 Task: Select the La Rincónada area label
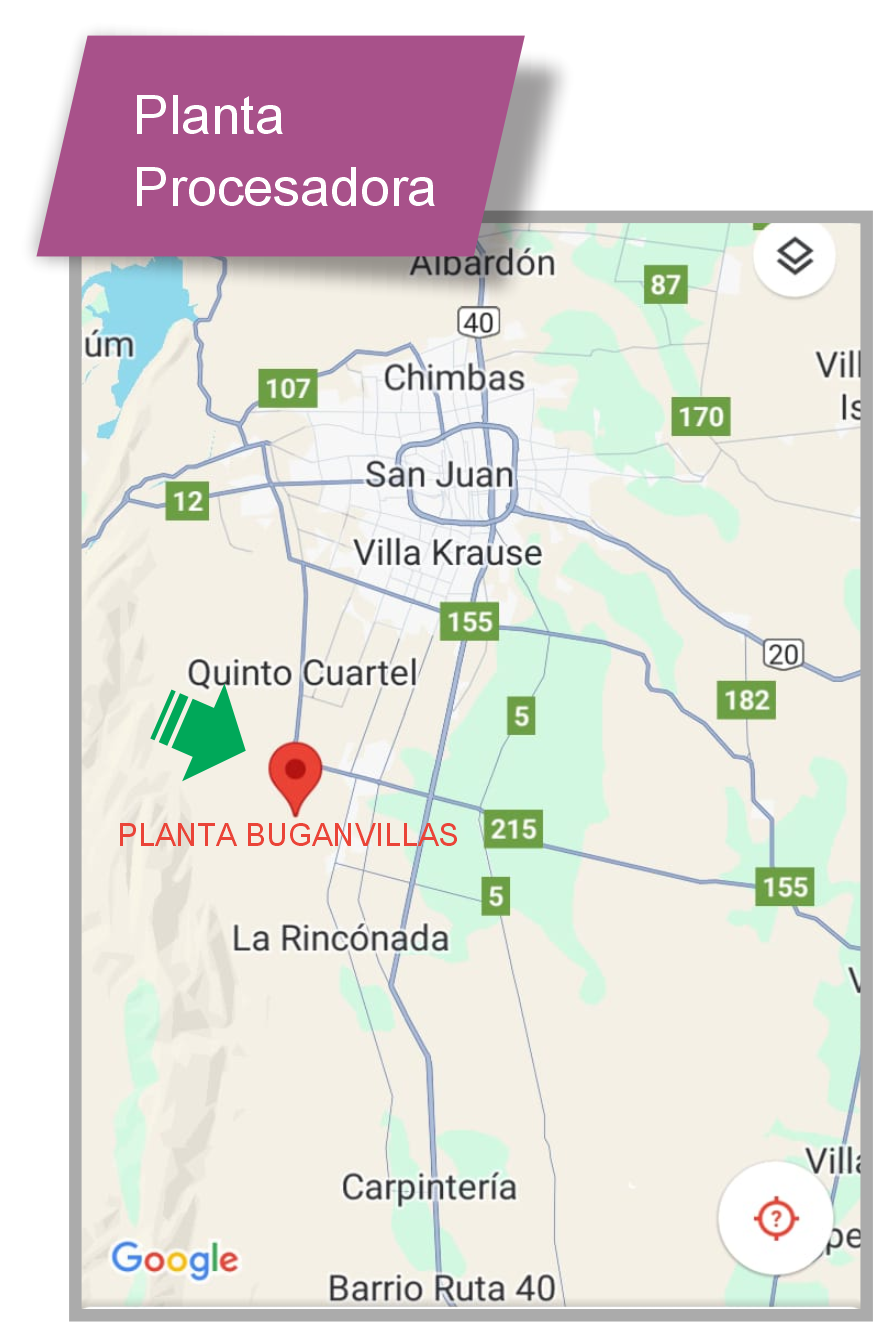340,938
